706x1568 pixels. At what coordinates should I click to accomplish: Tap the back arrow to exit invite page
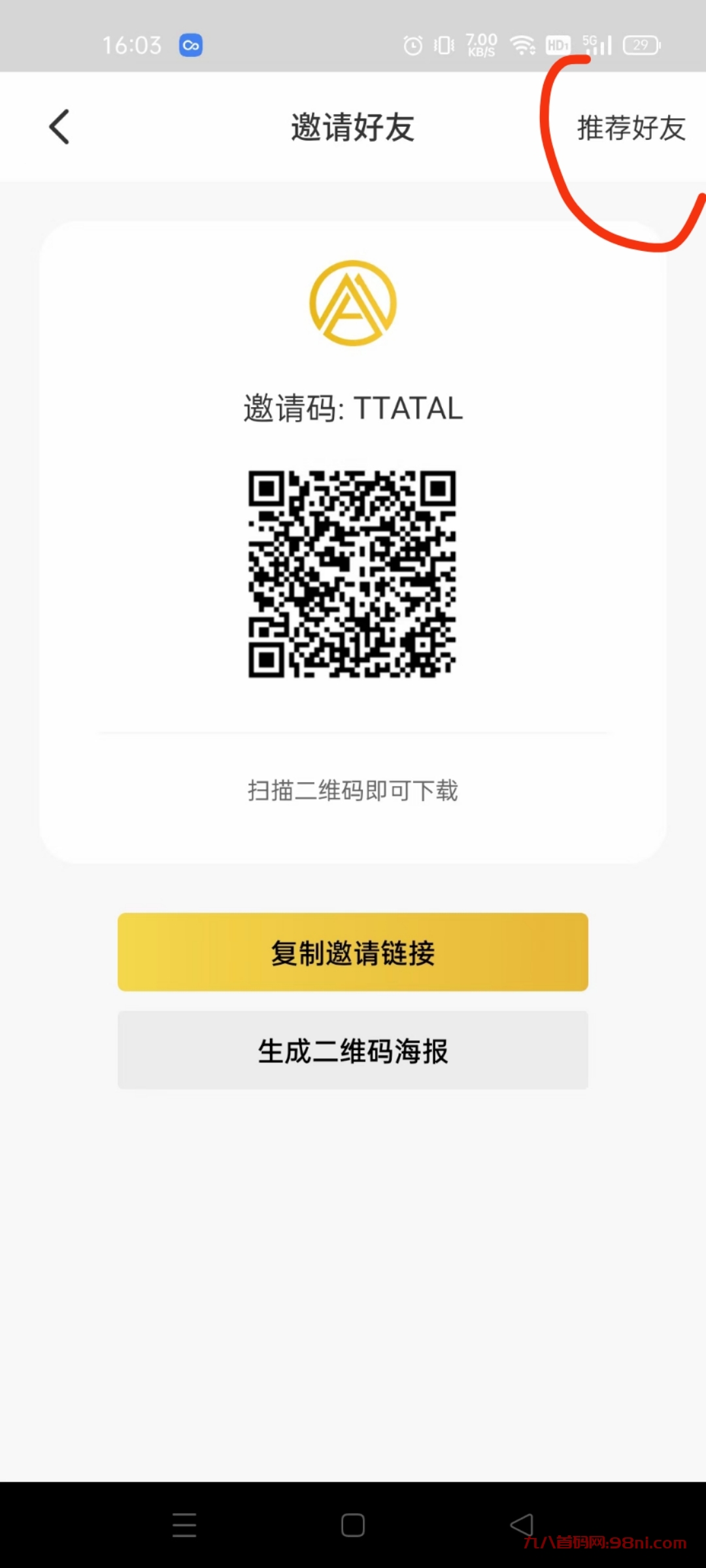click(59, 126)
